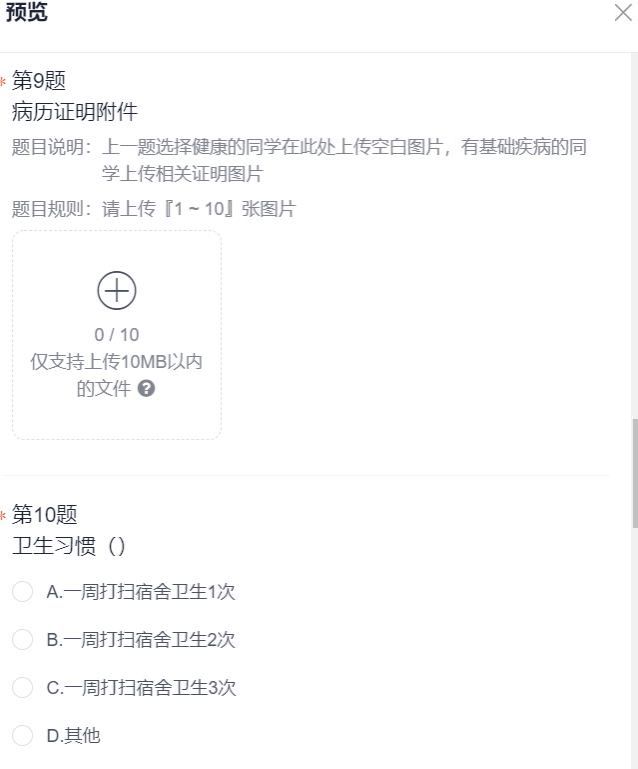Choose option B.一周打扫宿舍卫生2次
Image resolution: width=638 pixels, height=769 pixels.
click(x=23, y=640)
